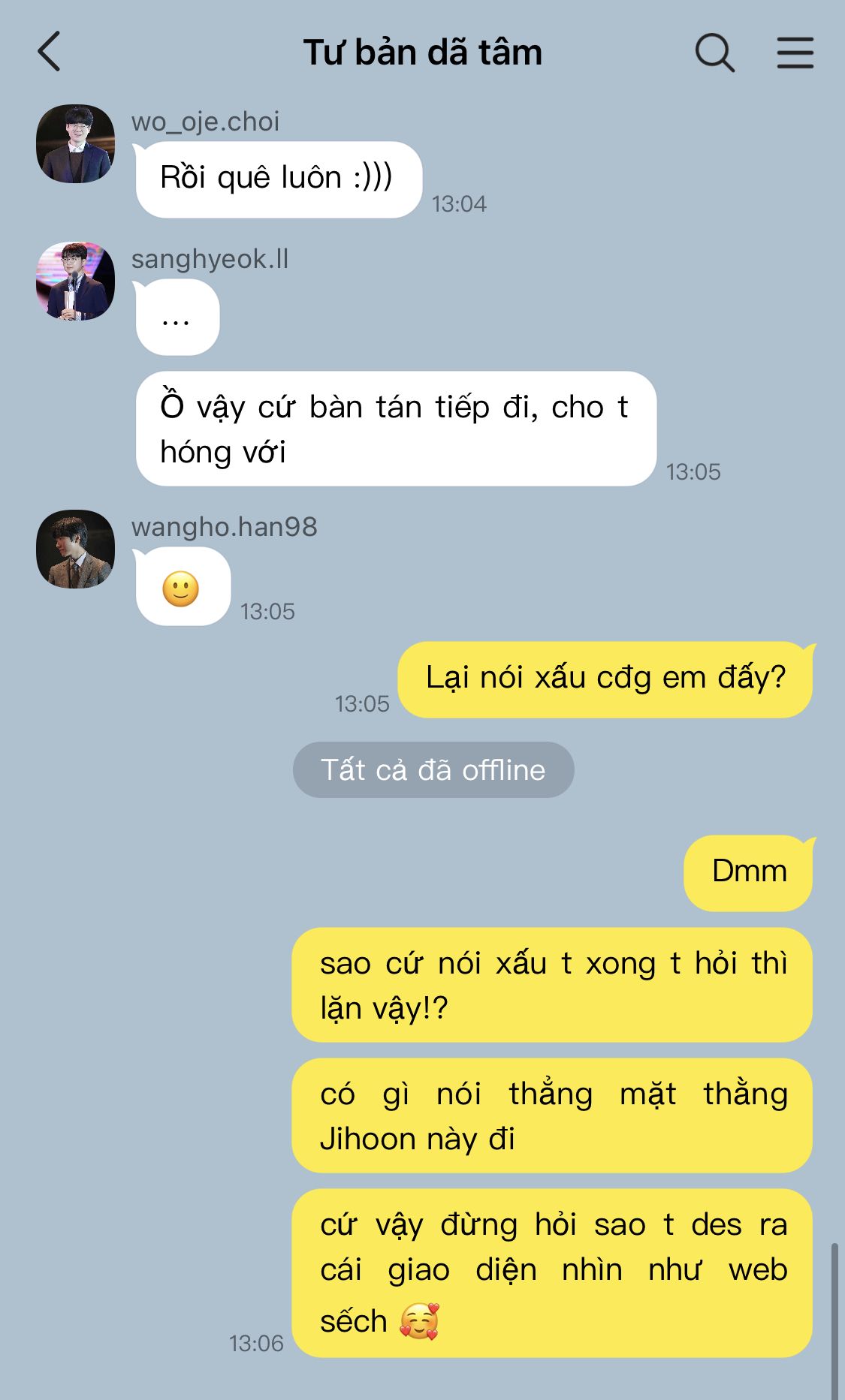Viewport: 845px width, 1400px height.
Task: Tap wangho.han98's avatar
Action: (75, 549)
